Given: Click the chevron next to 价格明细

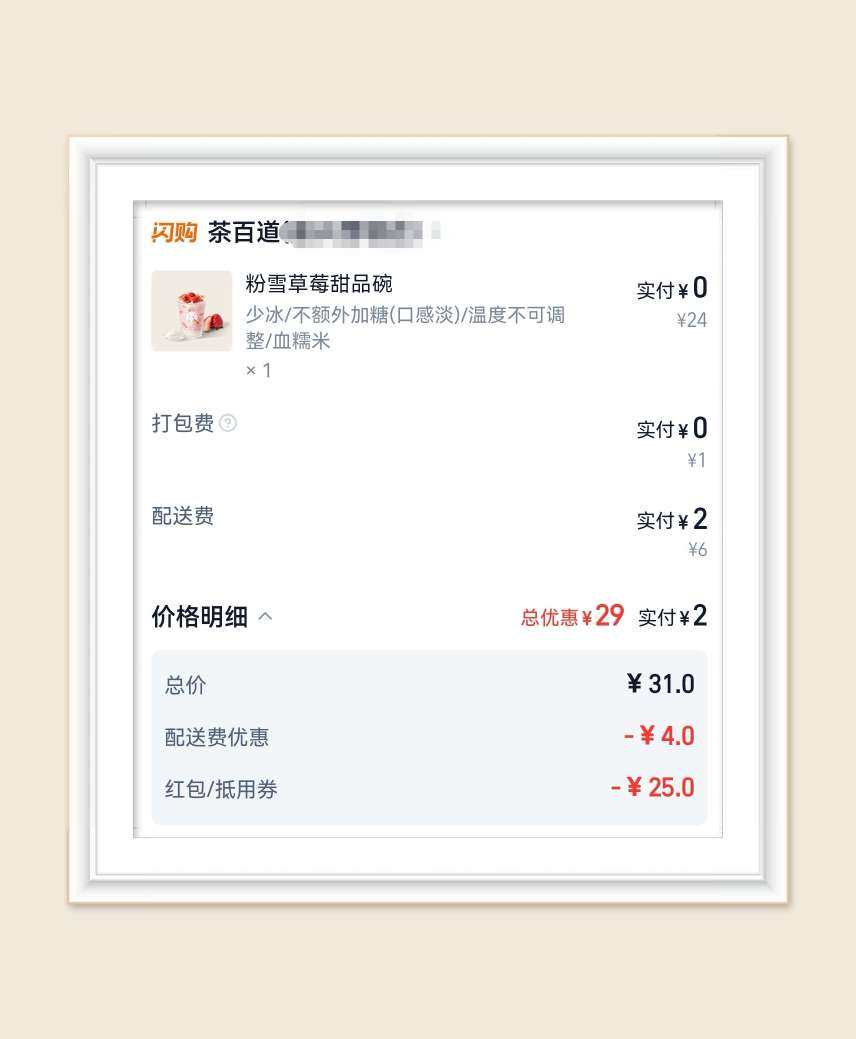Looking at the screenshot, I should (265, 616).
